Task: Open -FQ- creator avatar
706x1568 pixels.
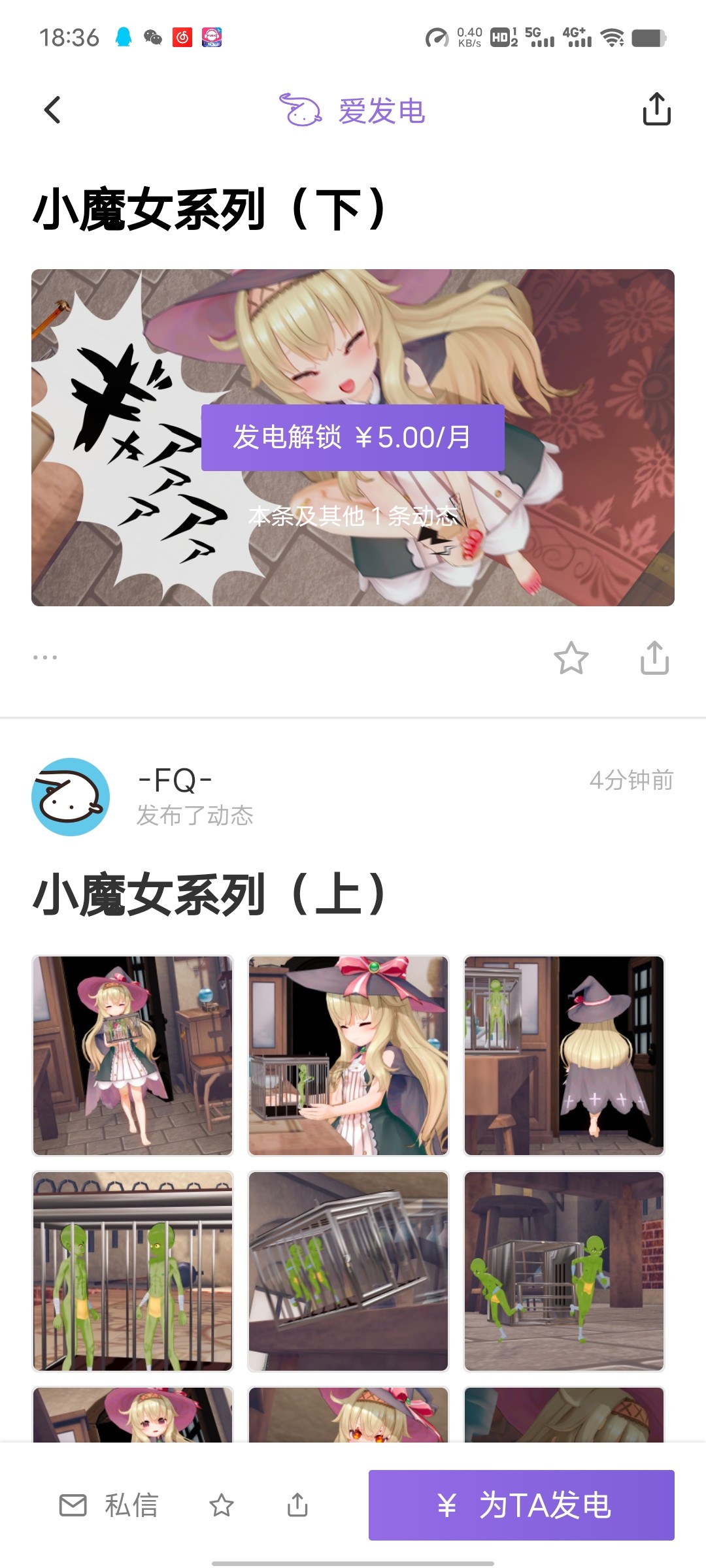Action: coord(71,796)
